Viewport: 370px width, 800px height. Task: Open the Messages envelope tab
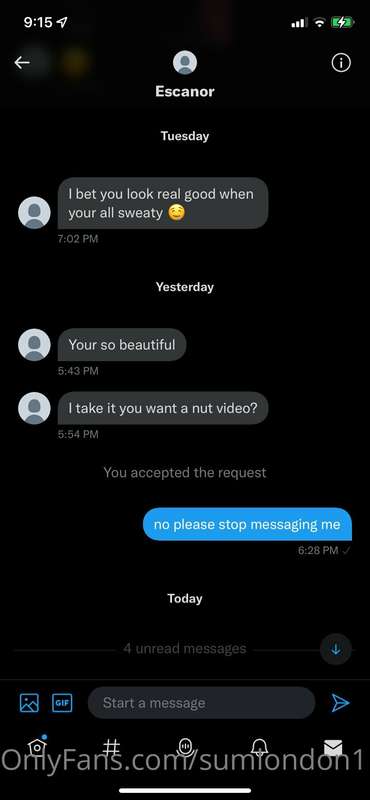[333, 748]
